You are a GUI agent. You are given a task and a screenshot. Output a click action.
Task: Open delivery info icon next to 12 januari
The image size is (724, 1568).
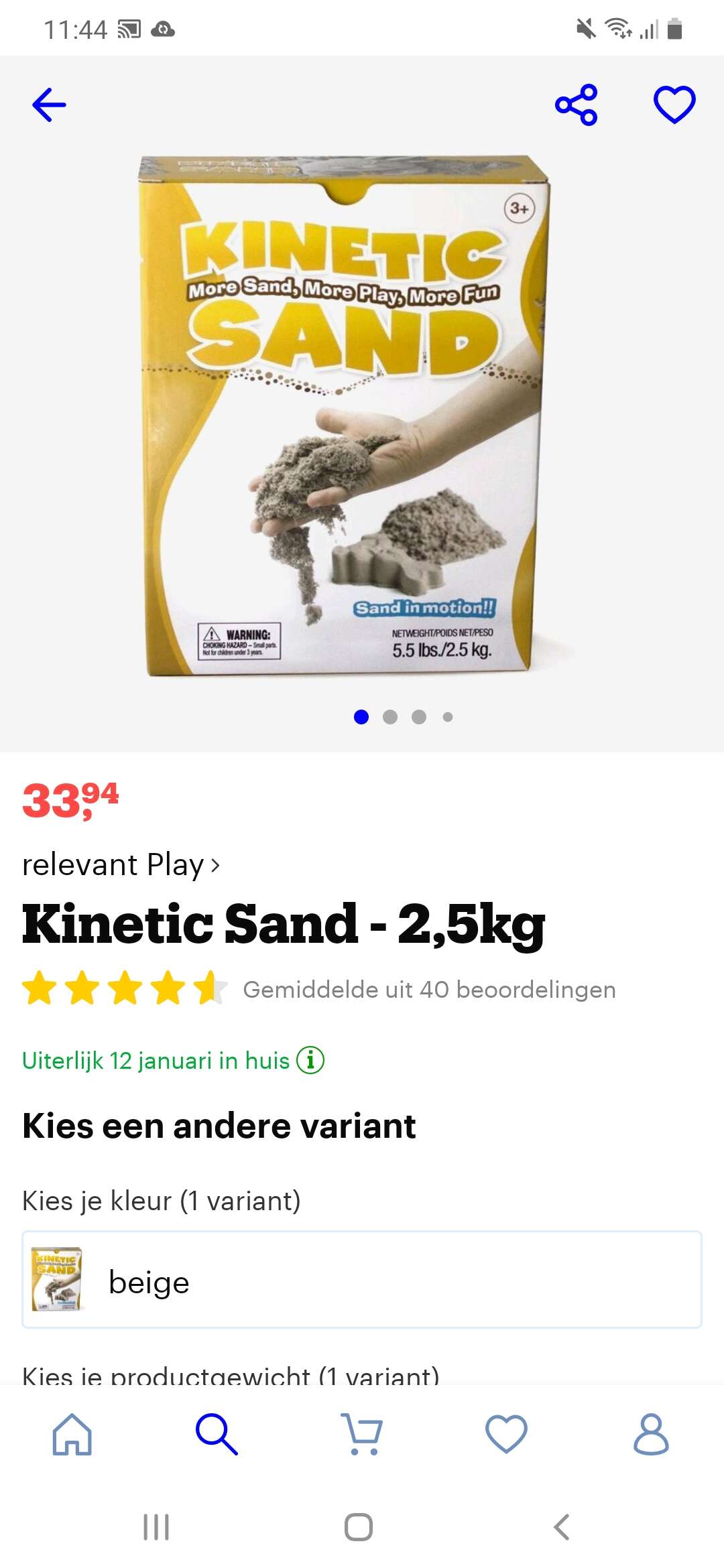click(x=310, y=1060)
